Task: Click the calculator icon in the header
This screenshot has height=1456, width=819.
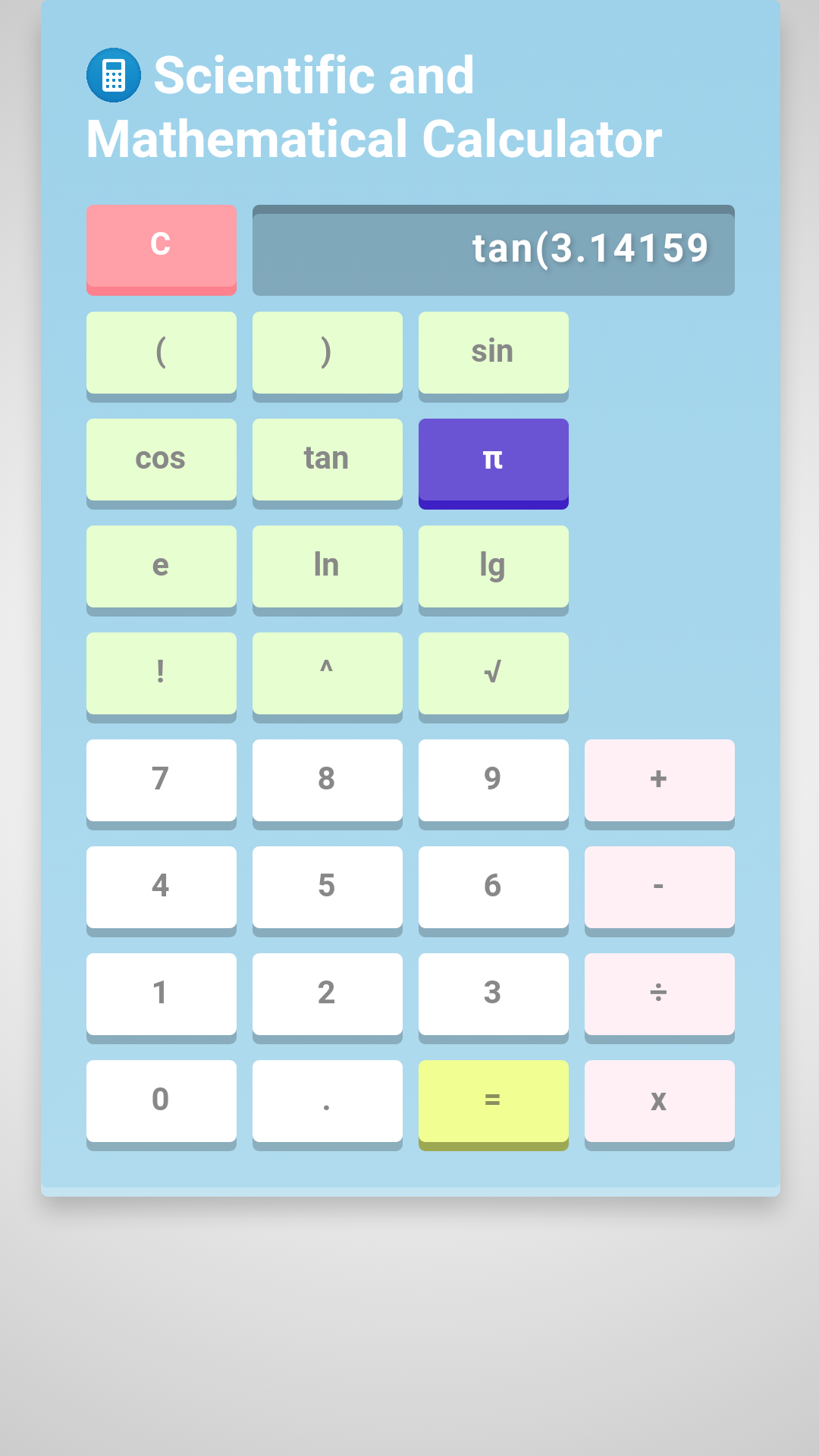Action: pyautogui.click(x=114, y=74)
